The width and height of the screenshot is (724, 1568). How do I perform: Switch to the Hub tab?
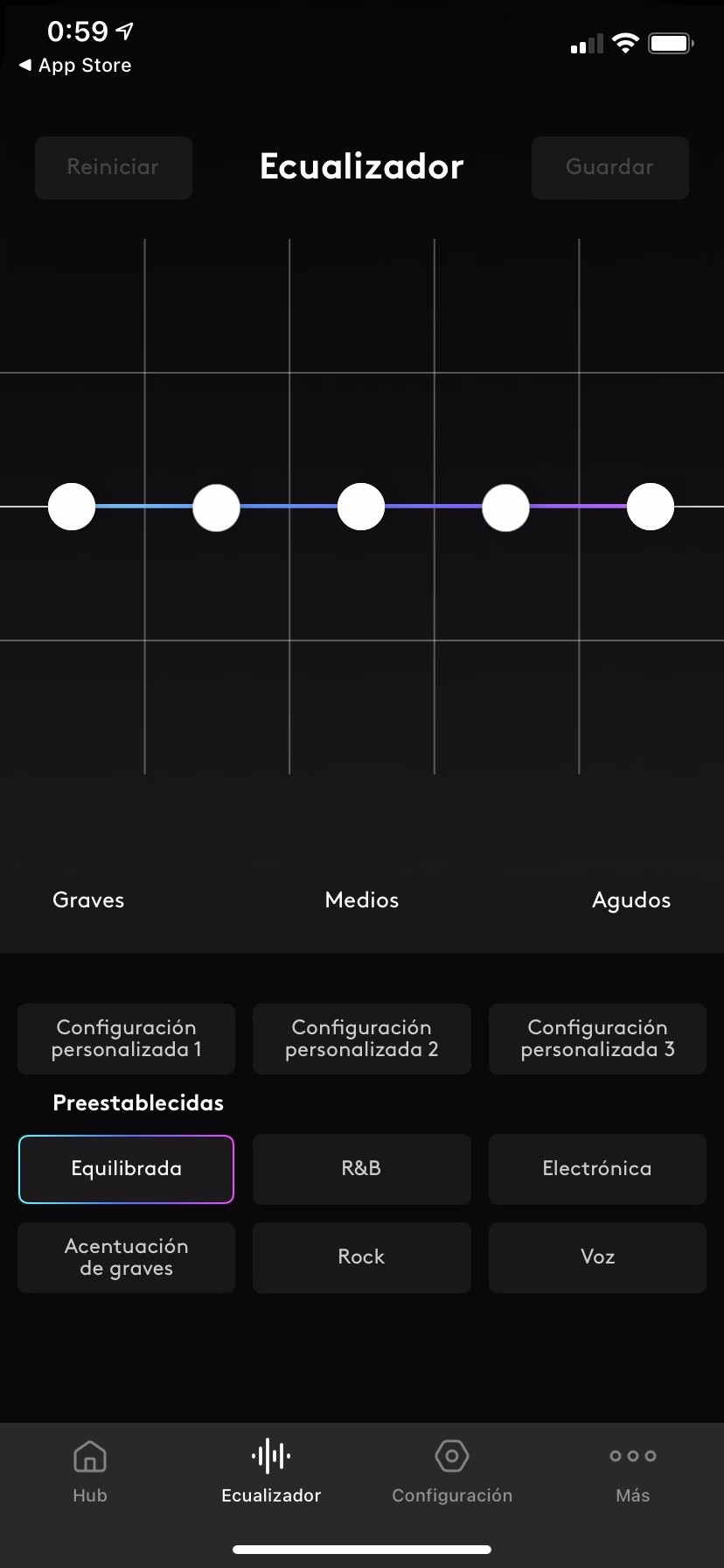[90, 1472]
